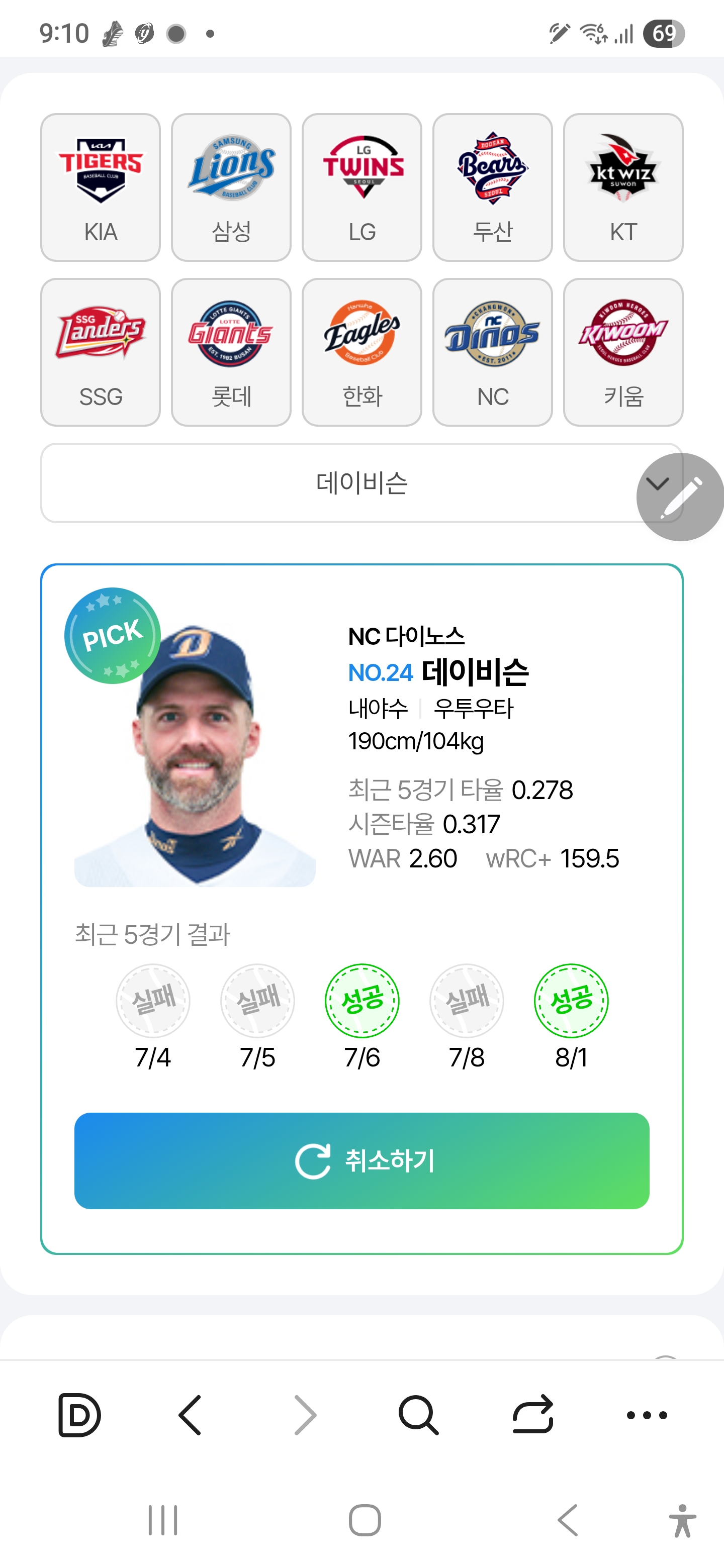Viewport: 724px width, 1568px height.
Task: Open the browser search
Action: tap(418, 1415)
